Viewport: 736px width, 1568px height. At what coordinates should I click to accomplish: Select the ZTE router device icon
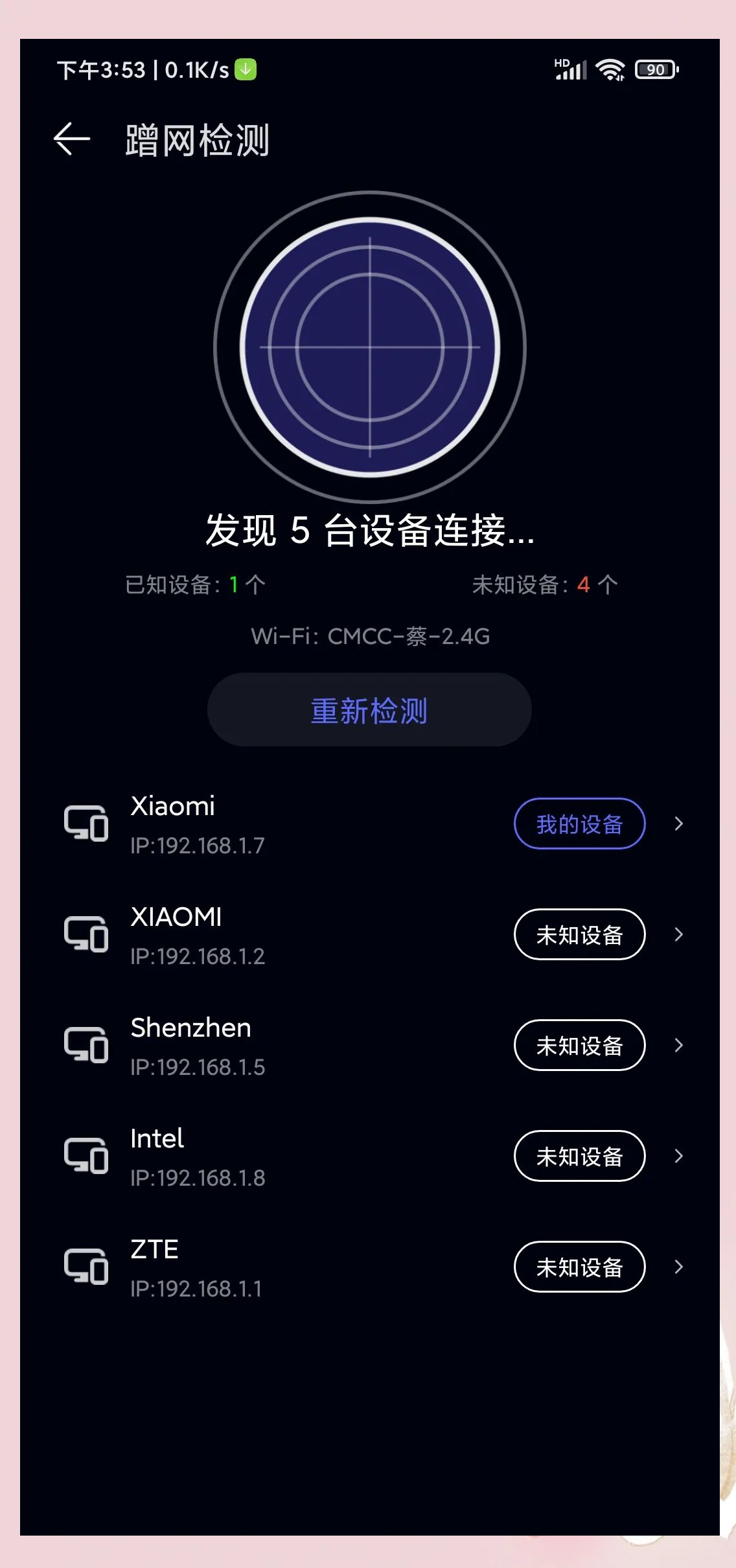(x=87, y=1267)
